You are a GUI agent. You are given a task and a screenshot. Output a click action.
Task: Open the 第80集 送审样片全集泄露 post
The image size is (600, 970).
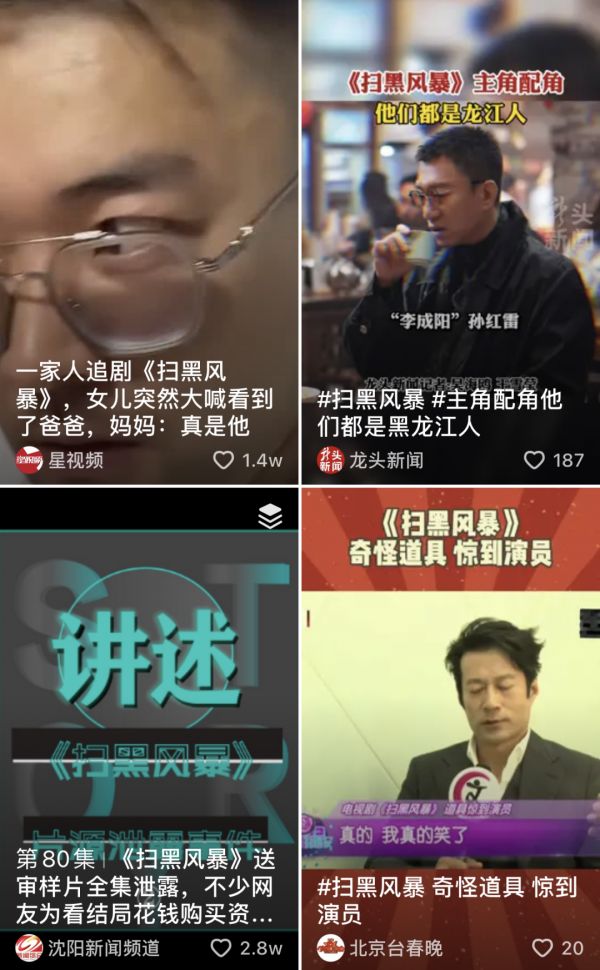[x=148, y=700]
